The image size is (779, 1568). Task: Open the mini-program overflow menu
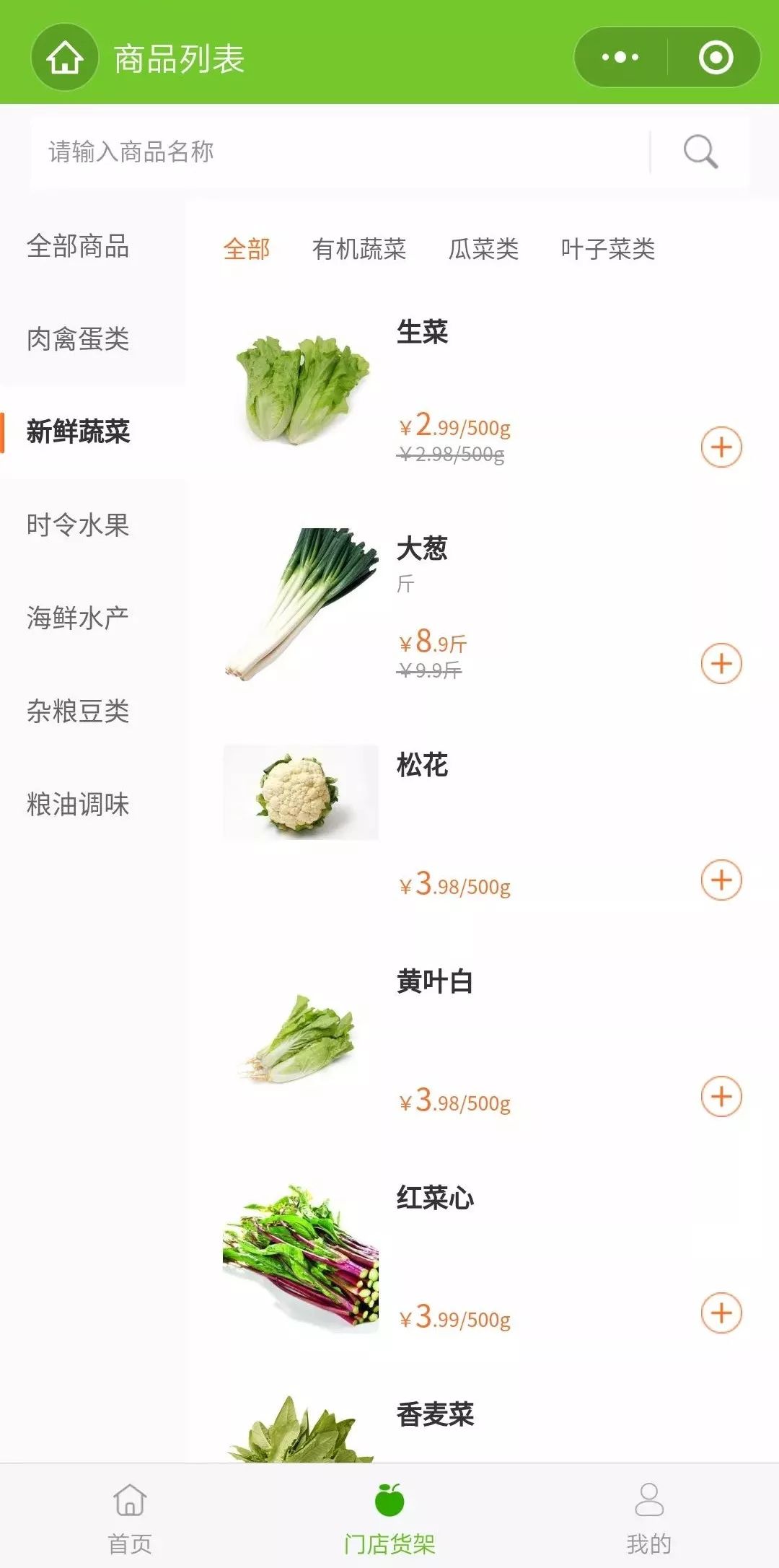(x=620, y=57)
